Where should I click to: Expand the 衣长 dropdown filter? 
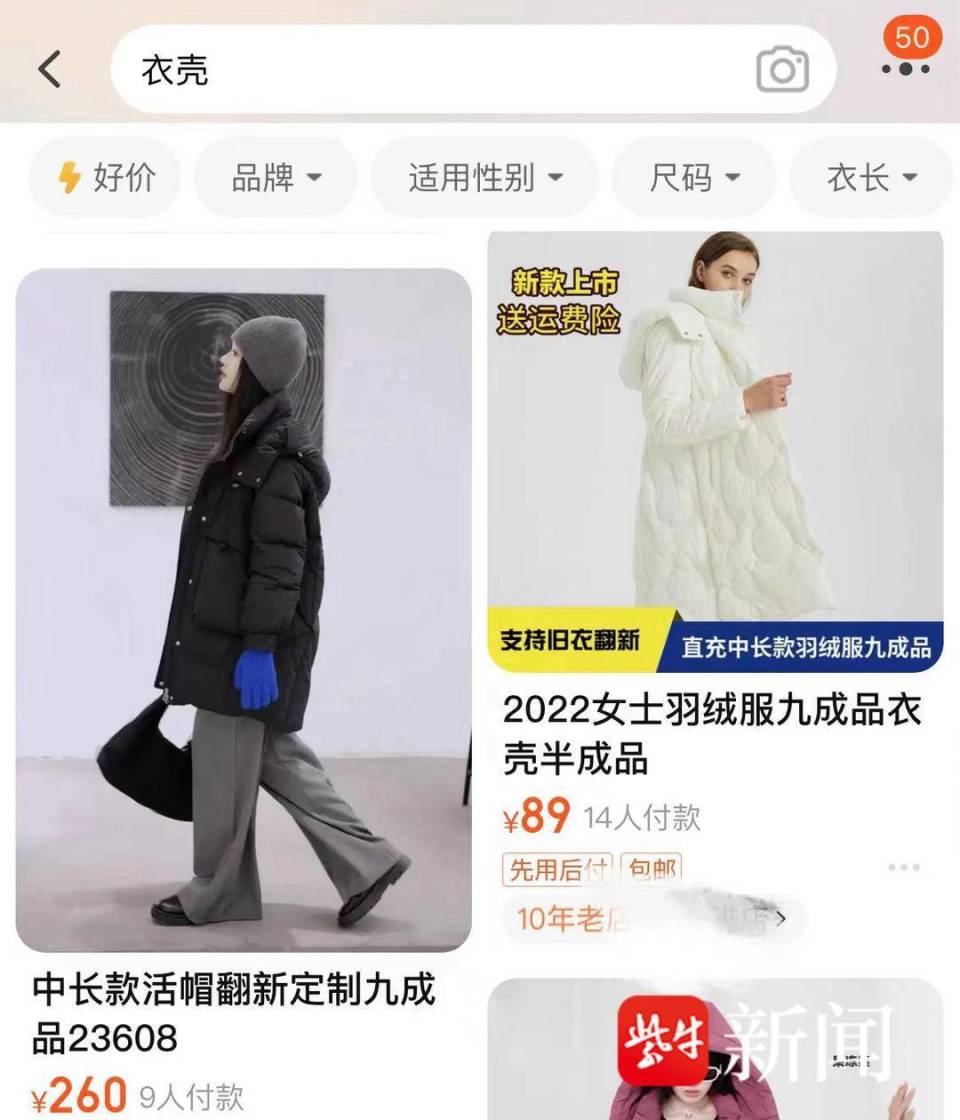pyautogui.click(x=870, y=178)
